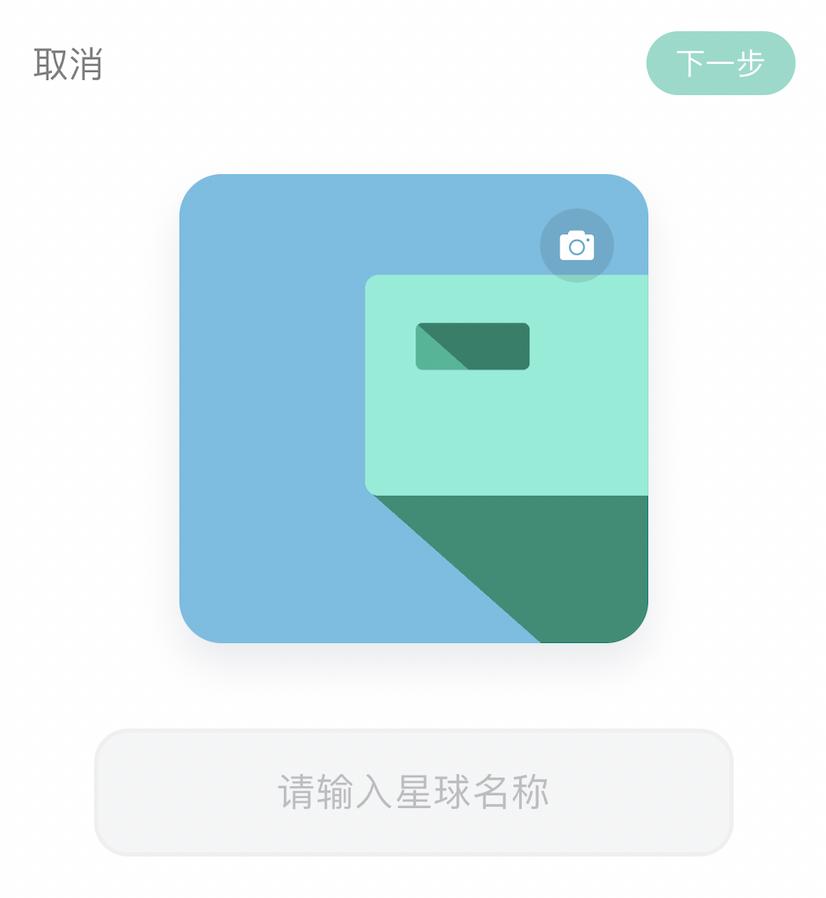Proceed by tapping 下一步
826x898 pixels.
pyautogui.click(x=721, y=63)
